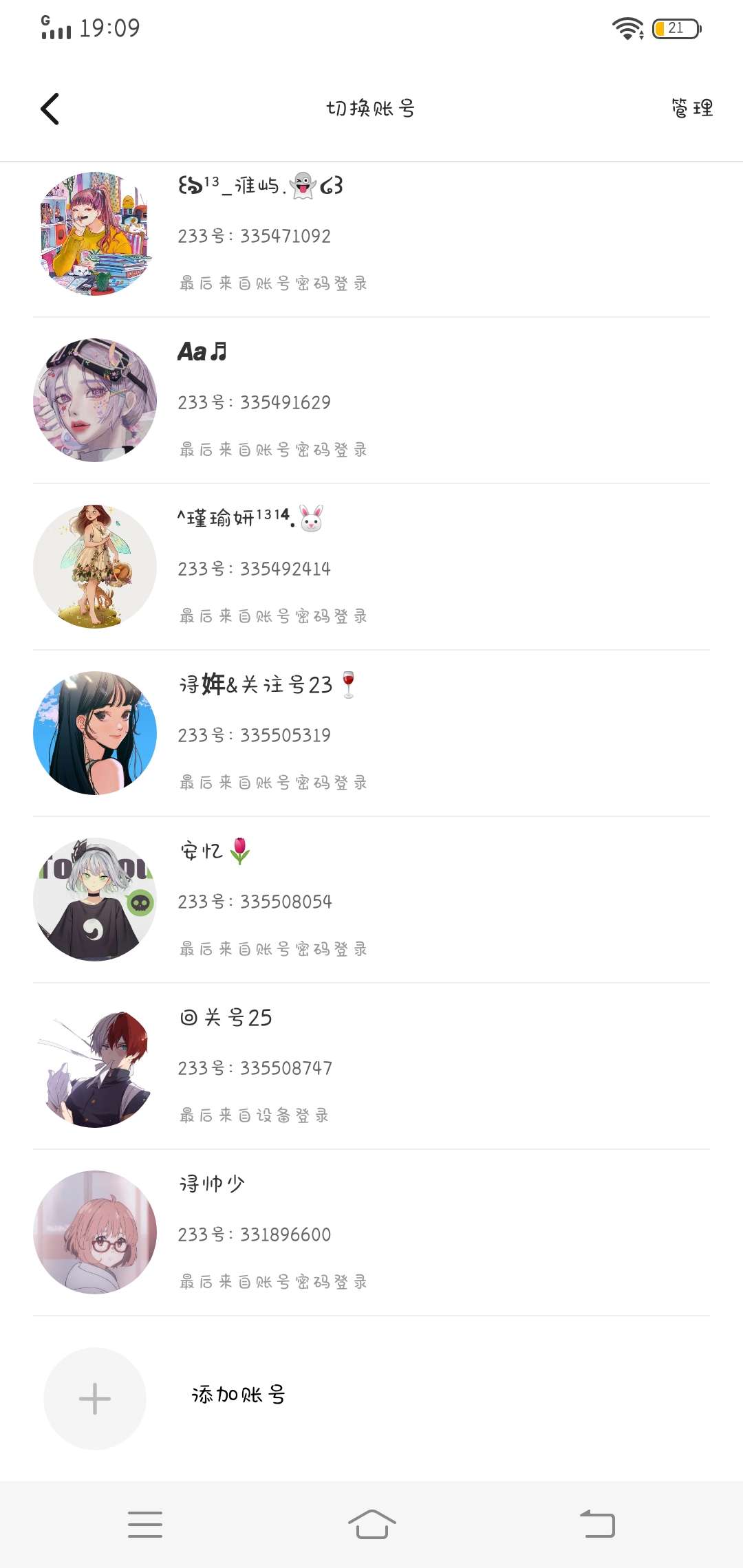Screen dimensions: 743x1568
Task: Switch to account 335505319
Action: pyautogui.click(x=371, y=734)
